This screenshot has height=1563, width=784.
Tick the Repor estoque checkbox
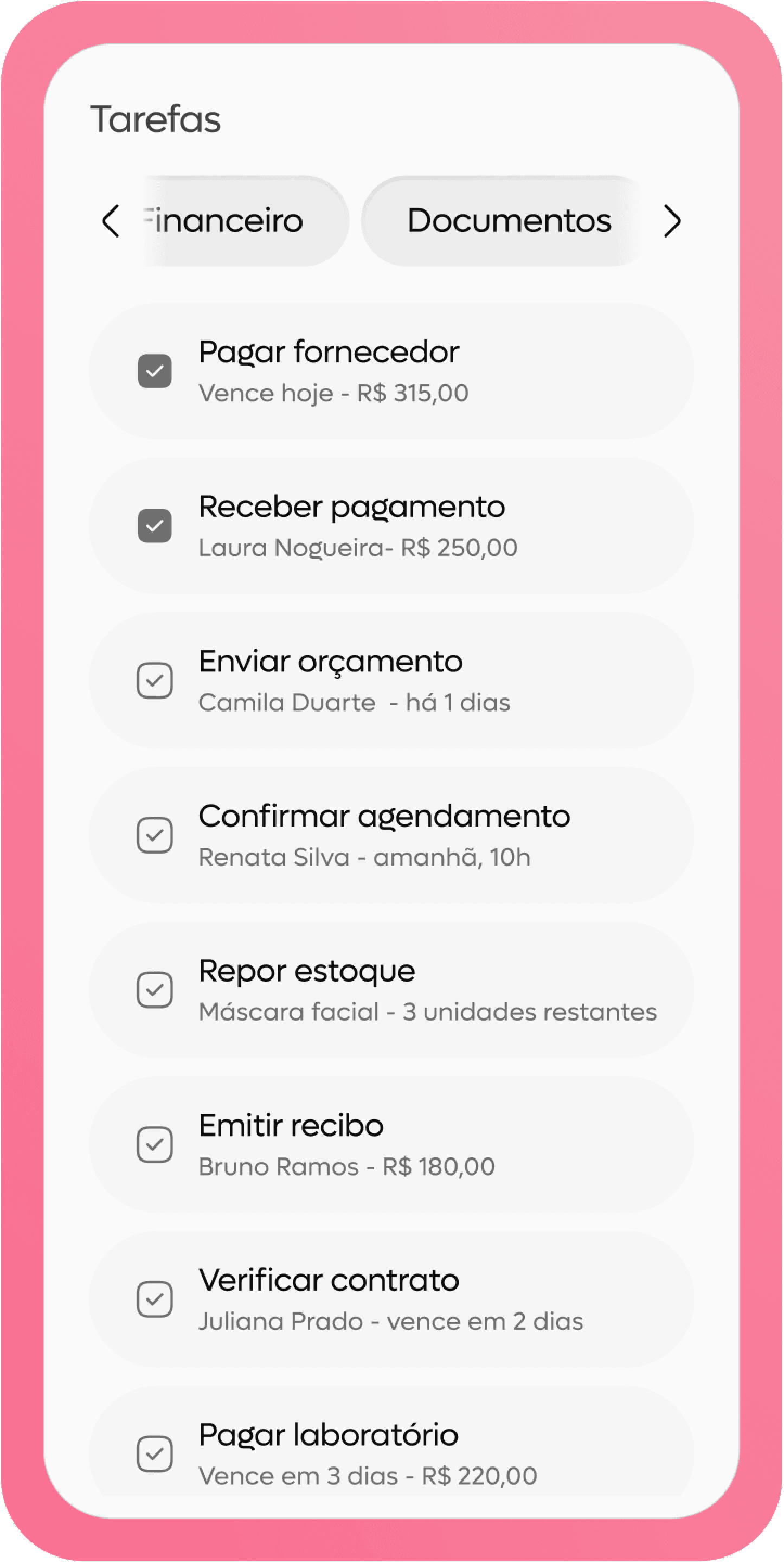tap(155, 990)
